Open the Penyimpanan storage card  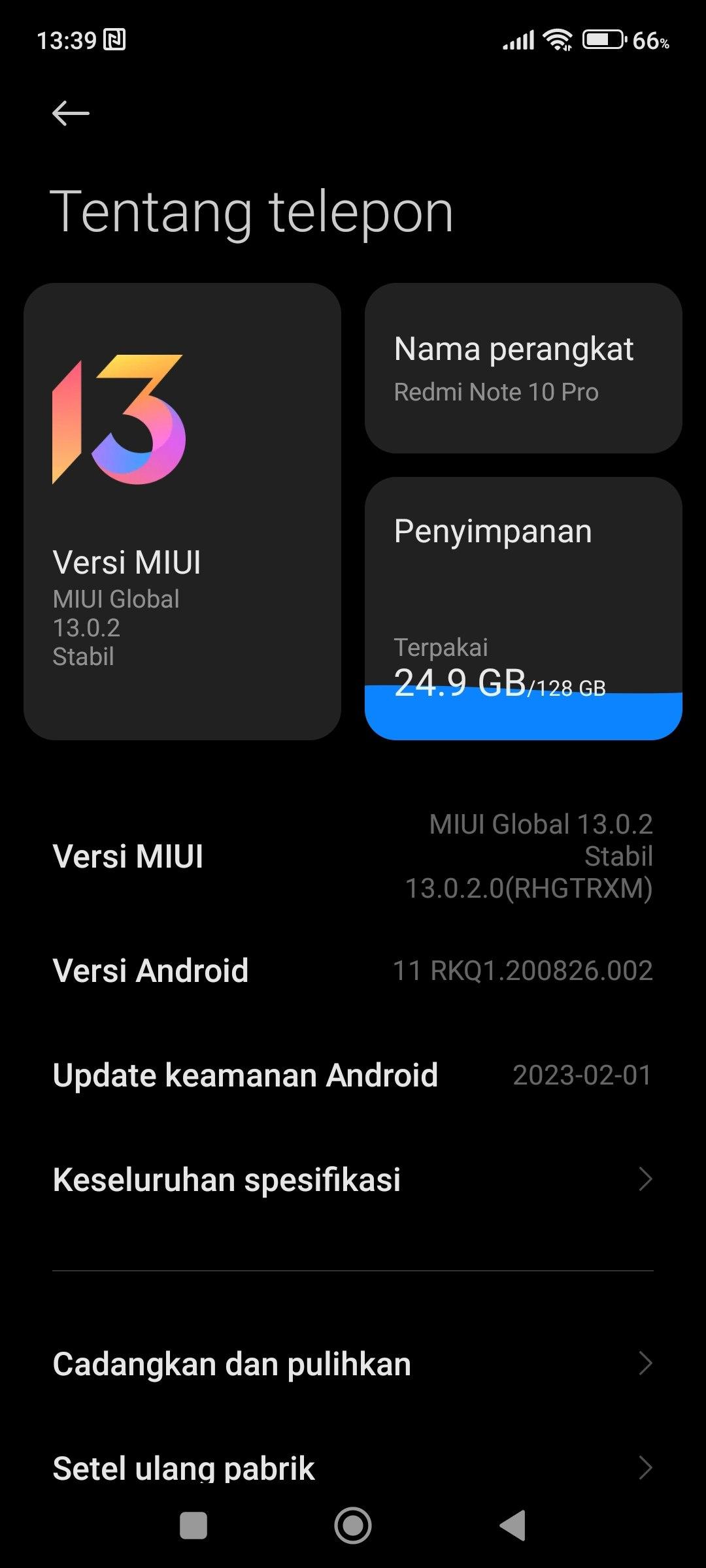click(524, 608)
